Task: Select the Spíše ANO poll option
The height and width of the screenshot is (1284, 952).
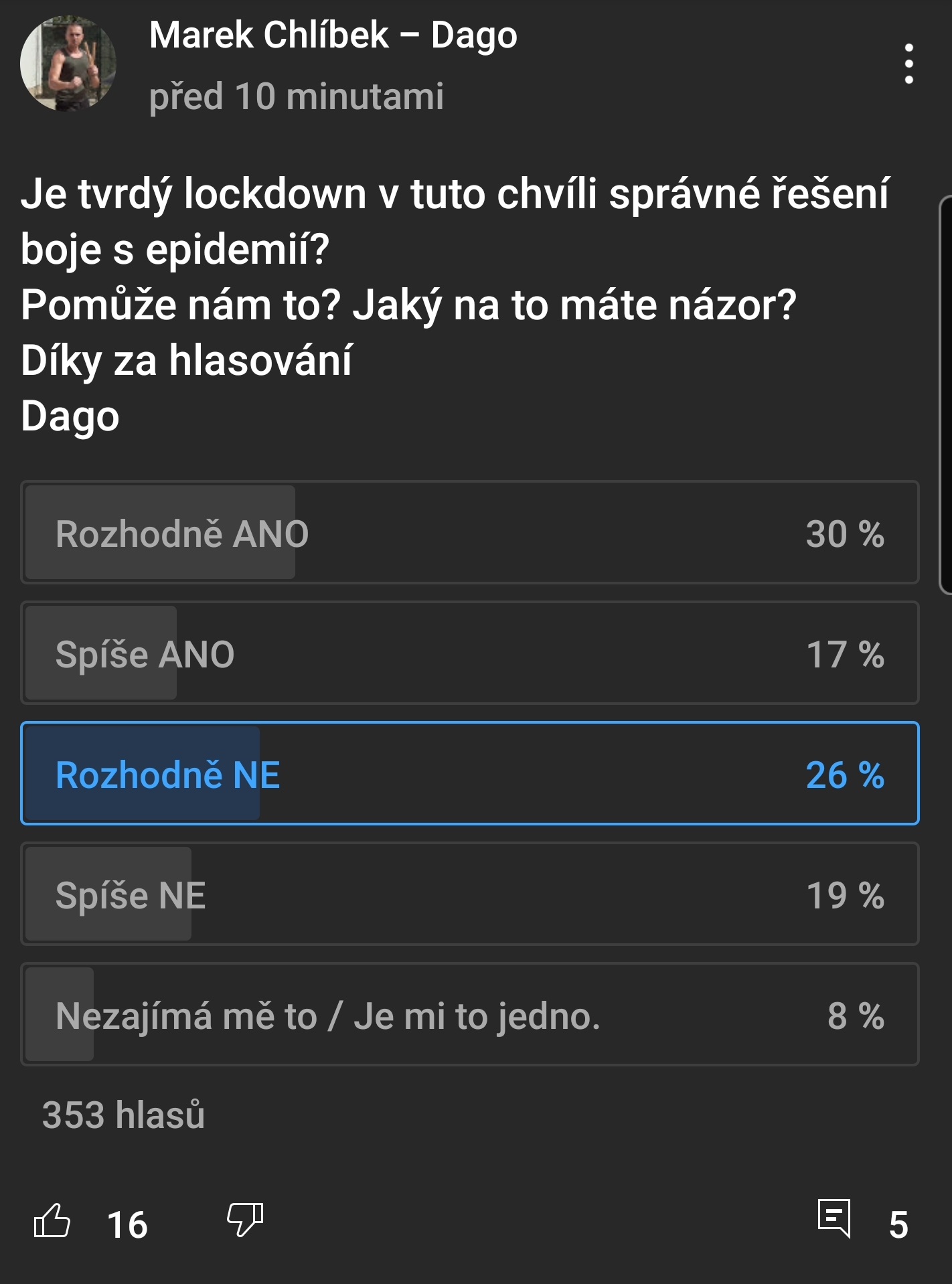Action: click(x=469, y=653)
